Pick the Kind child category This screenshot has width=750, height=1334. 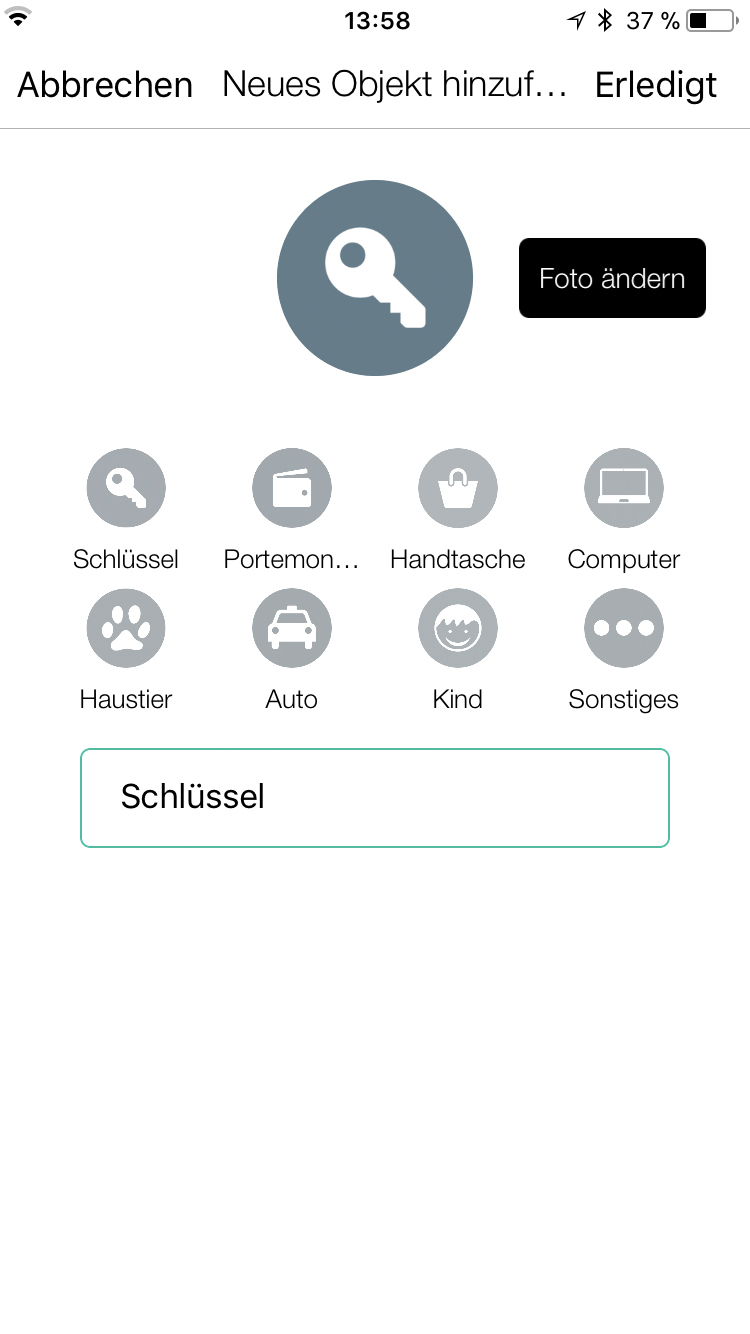click(x=458, y=628)
